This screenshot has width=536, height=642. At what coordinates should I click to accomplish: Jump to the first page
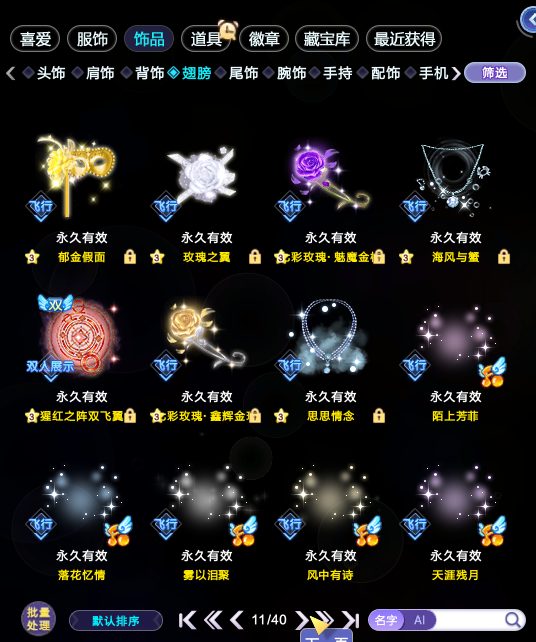[187, 620]
